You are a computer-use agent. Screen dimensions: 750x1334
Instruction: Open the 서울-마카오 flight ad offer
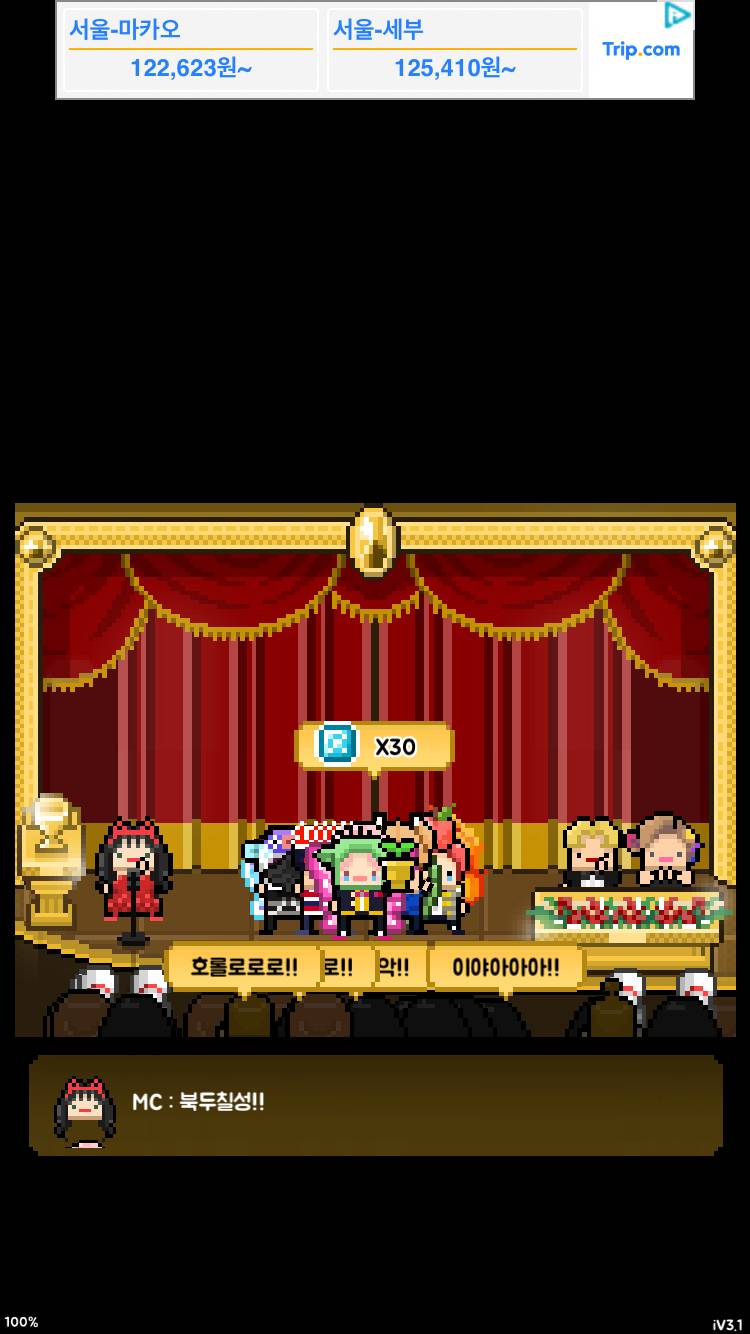[190, 50]
